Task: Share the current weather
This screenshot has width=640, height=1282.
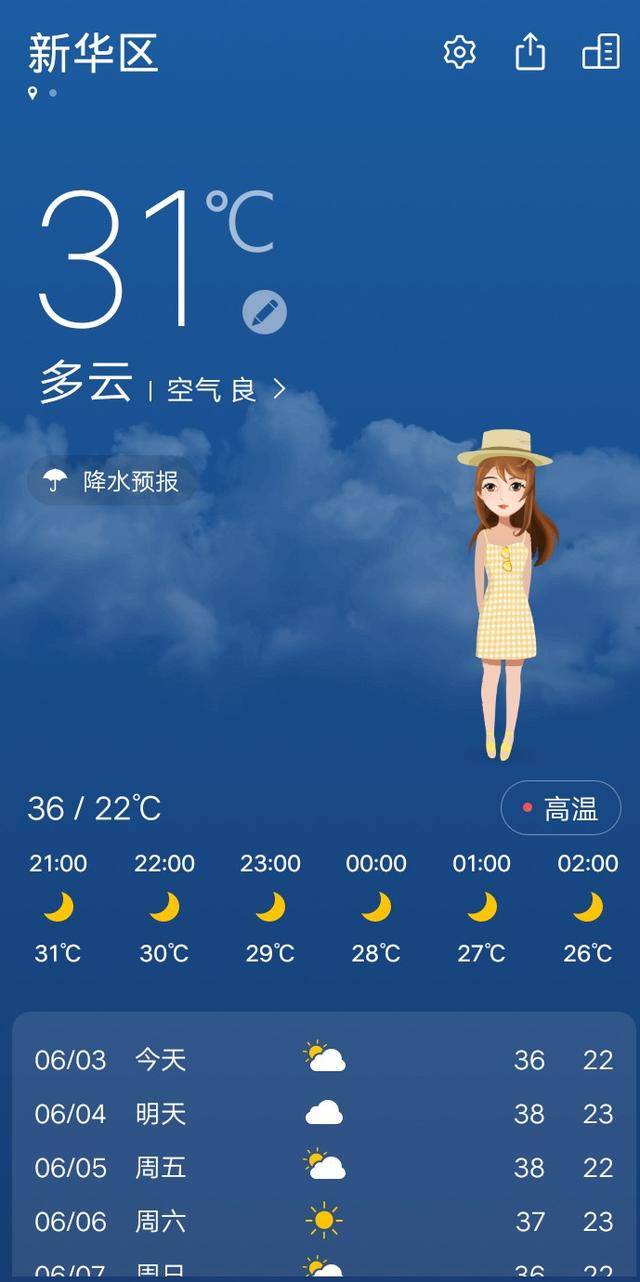Action: pos(530,52)
